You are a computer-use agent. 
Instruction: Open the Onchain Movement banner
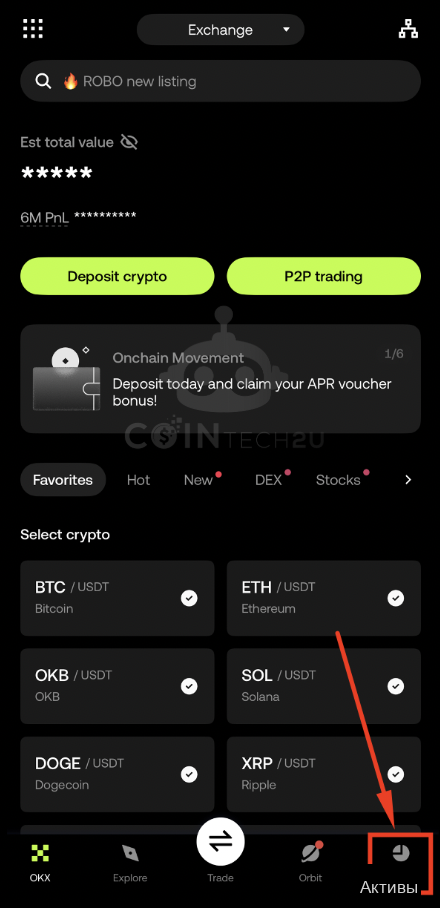click(221, 379)
